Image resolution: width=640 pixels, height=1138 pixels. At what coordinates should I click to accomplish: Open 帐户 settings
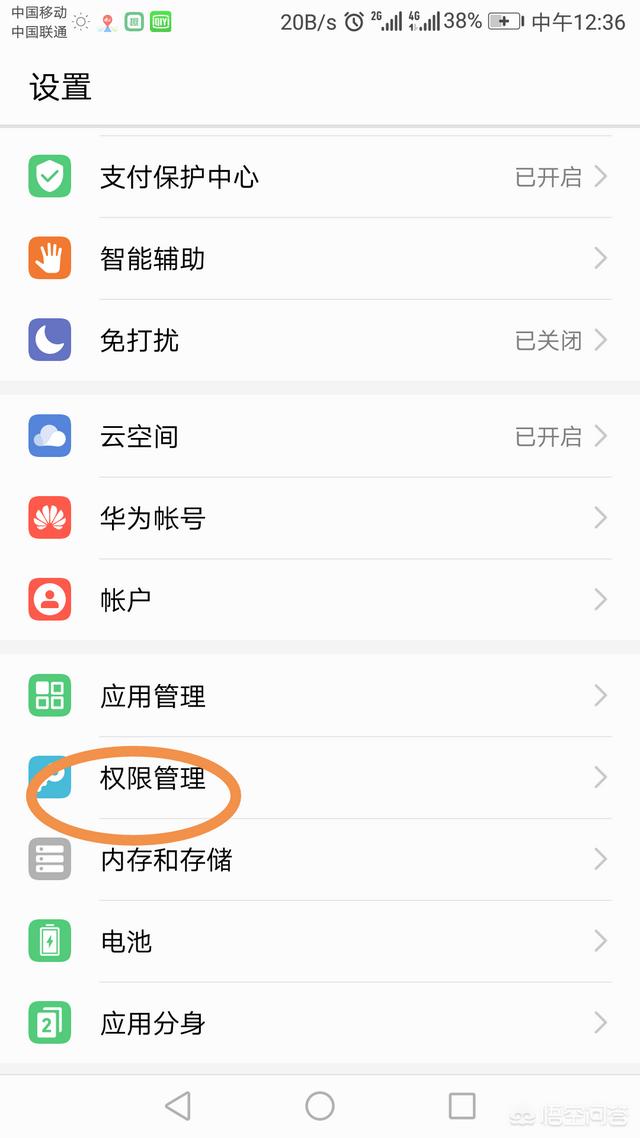320,599
